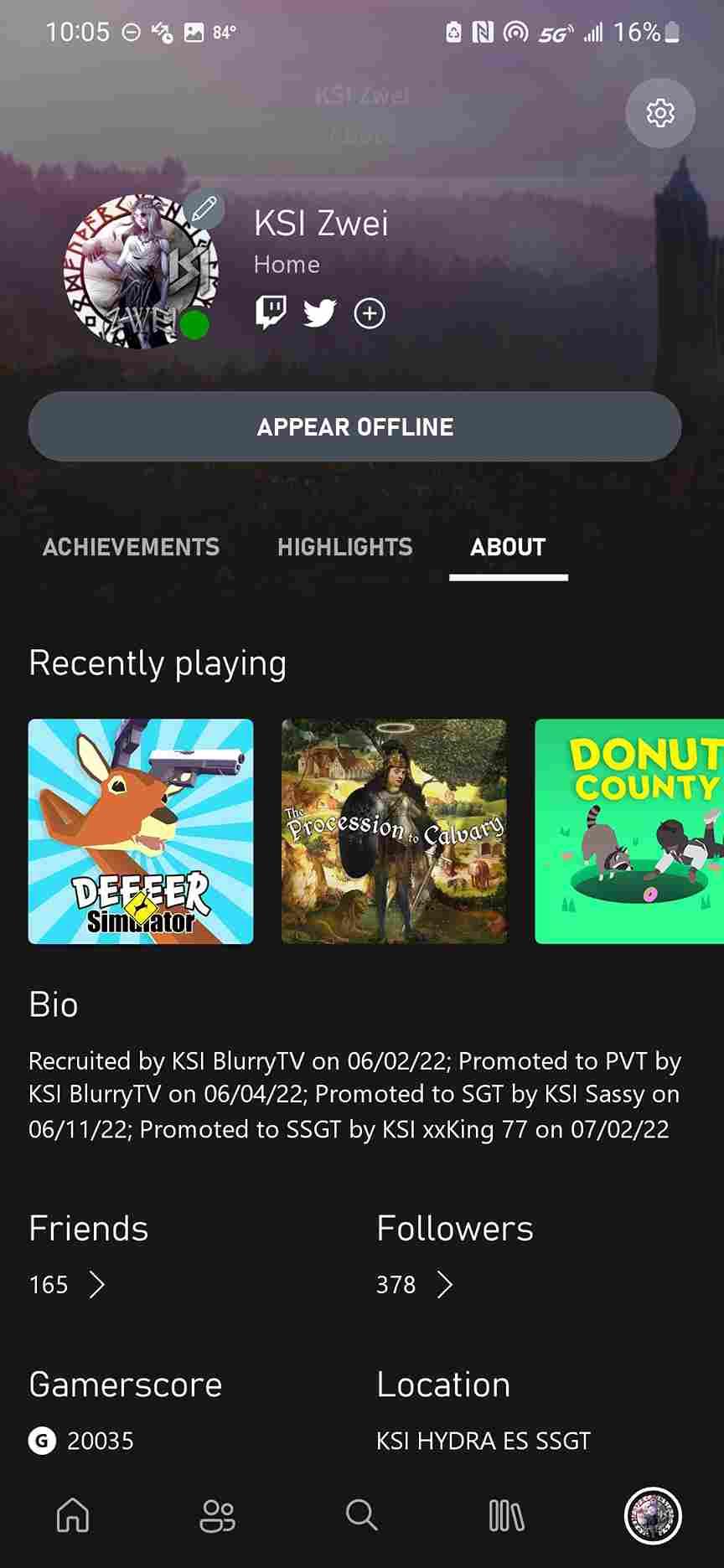Viewport: 724px width, 1568px height.
Task: Open the linked Twitch account
Action: (x=271, y=313)
